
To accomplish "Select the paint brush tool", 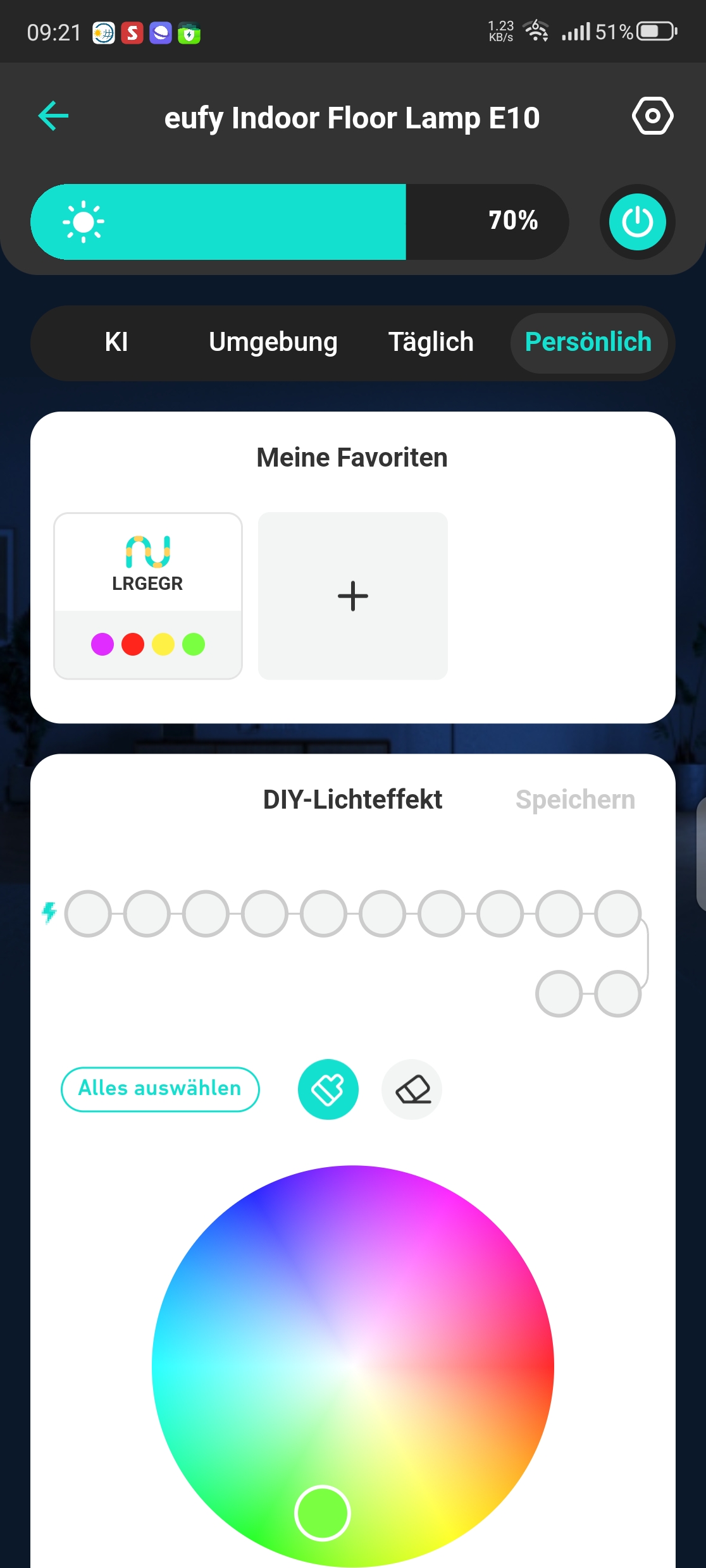I will tap(328, 1089).
